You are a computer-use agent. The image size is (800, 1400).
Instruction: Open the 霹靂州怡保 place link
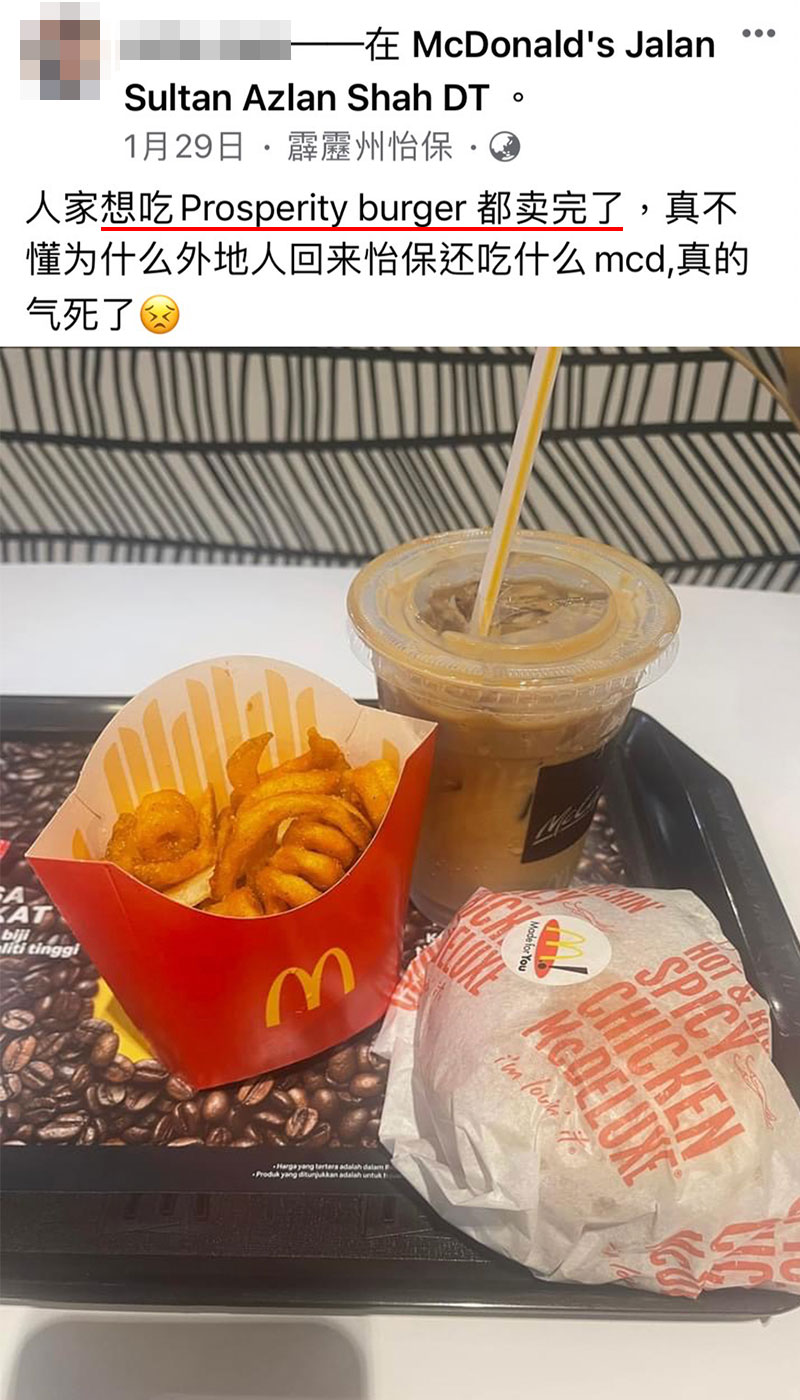pyautogui.click(x=369, y=148)
